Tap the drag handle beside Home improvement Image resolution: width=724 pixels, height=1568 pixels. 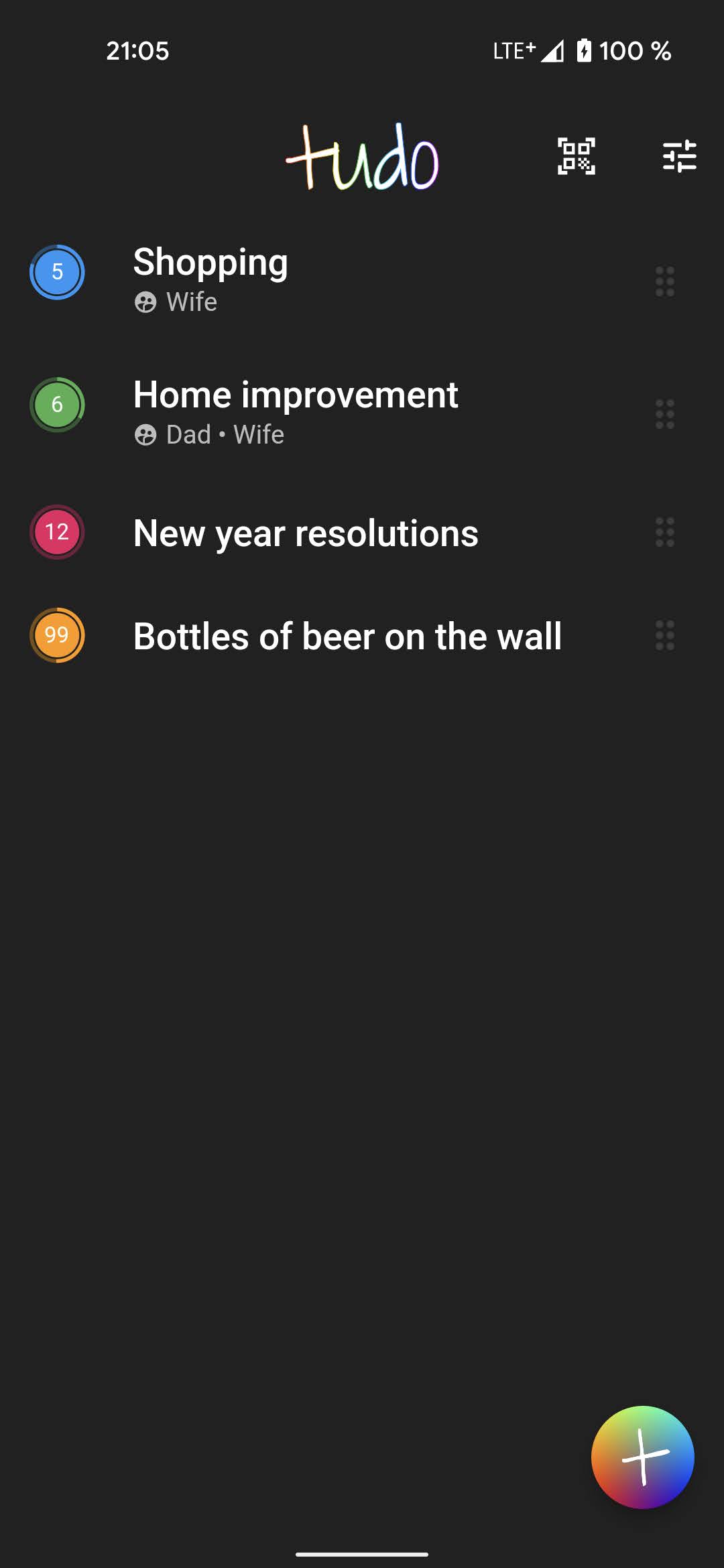[664, 414]
